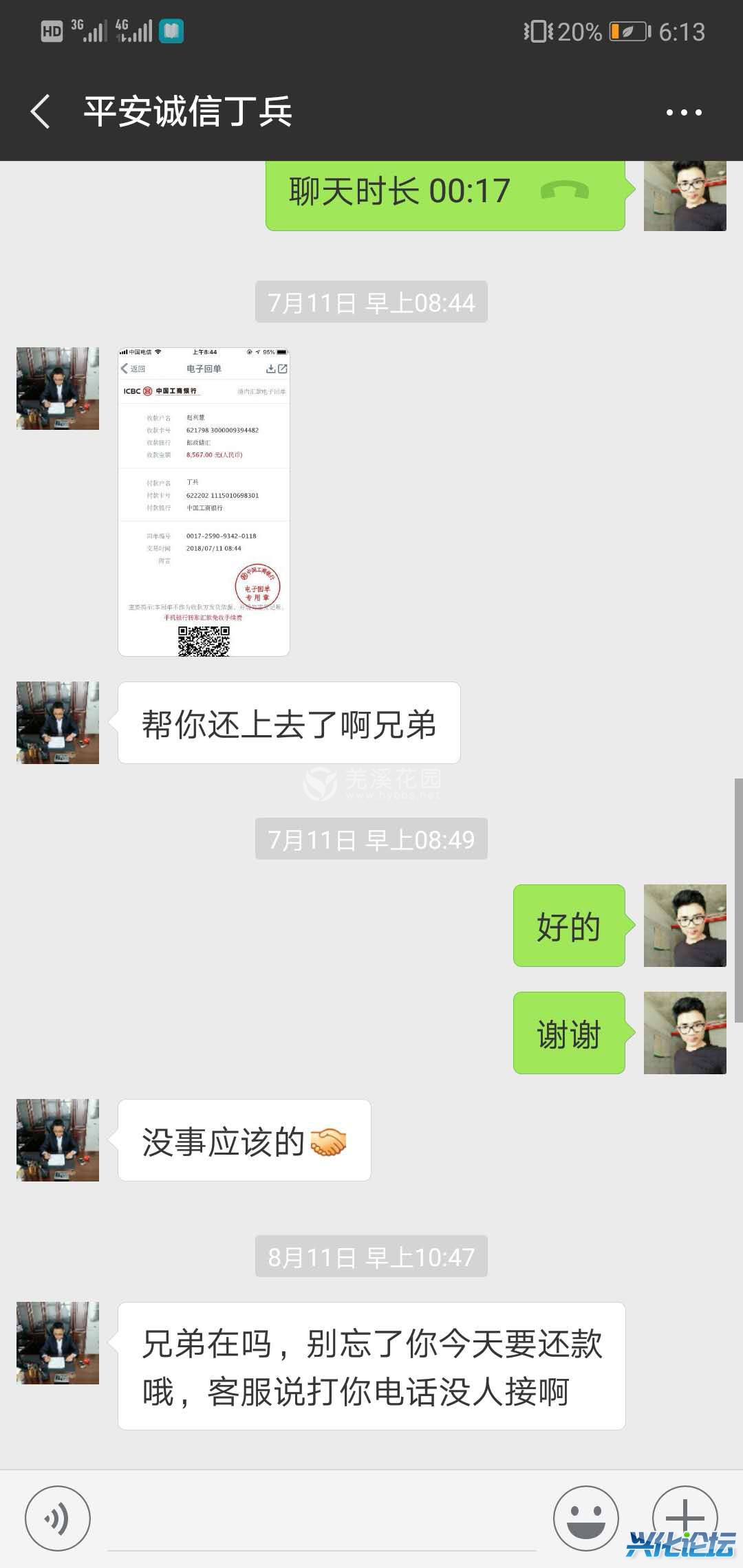Open the ICBC electronic receipt image
Image resolution: width=743 pixels, height=1568 pixels.
point(204,502)
